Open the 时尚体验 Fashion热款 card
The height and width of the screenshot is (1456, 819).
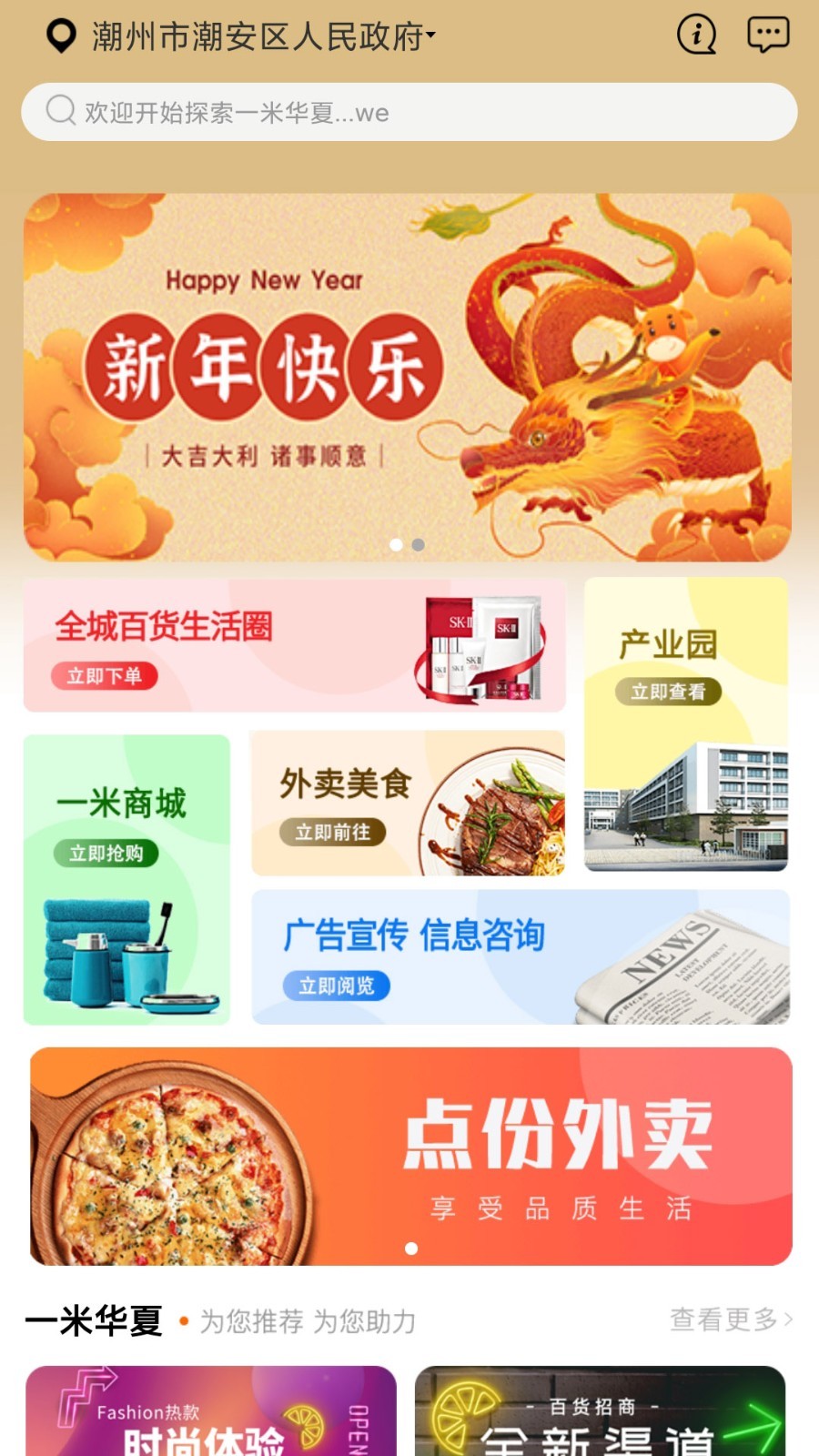pos(211,1410)
